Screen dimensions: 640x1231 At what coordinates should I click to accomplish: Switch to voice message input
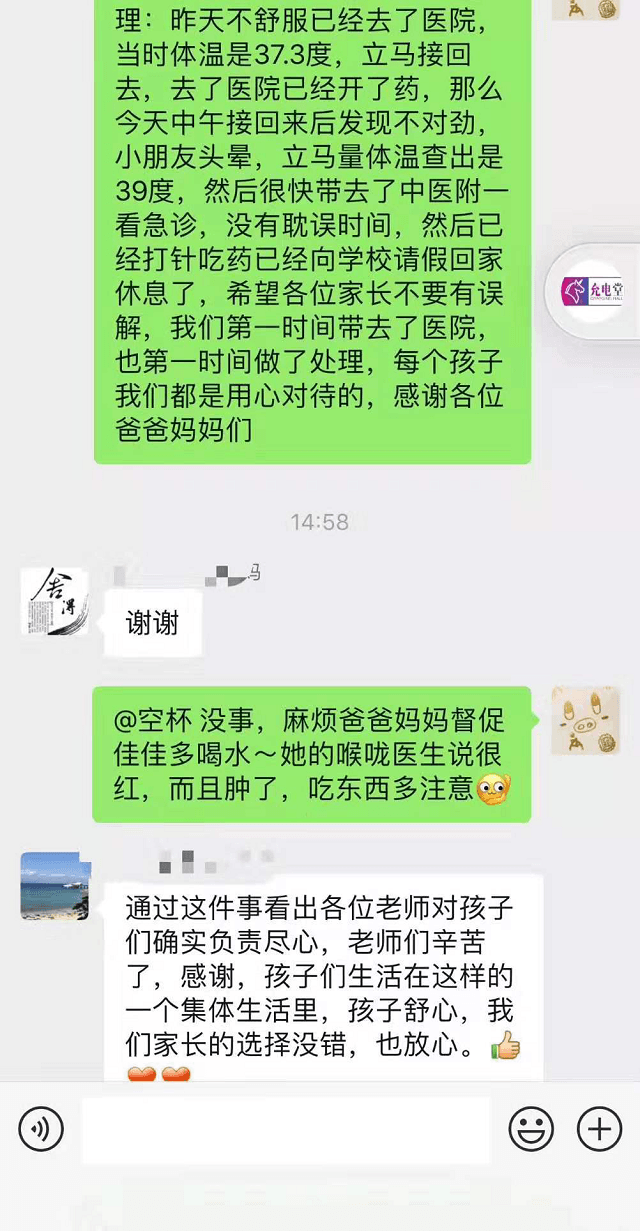click(x=41, y=1130)
